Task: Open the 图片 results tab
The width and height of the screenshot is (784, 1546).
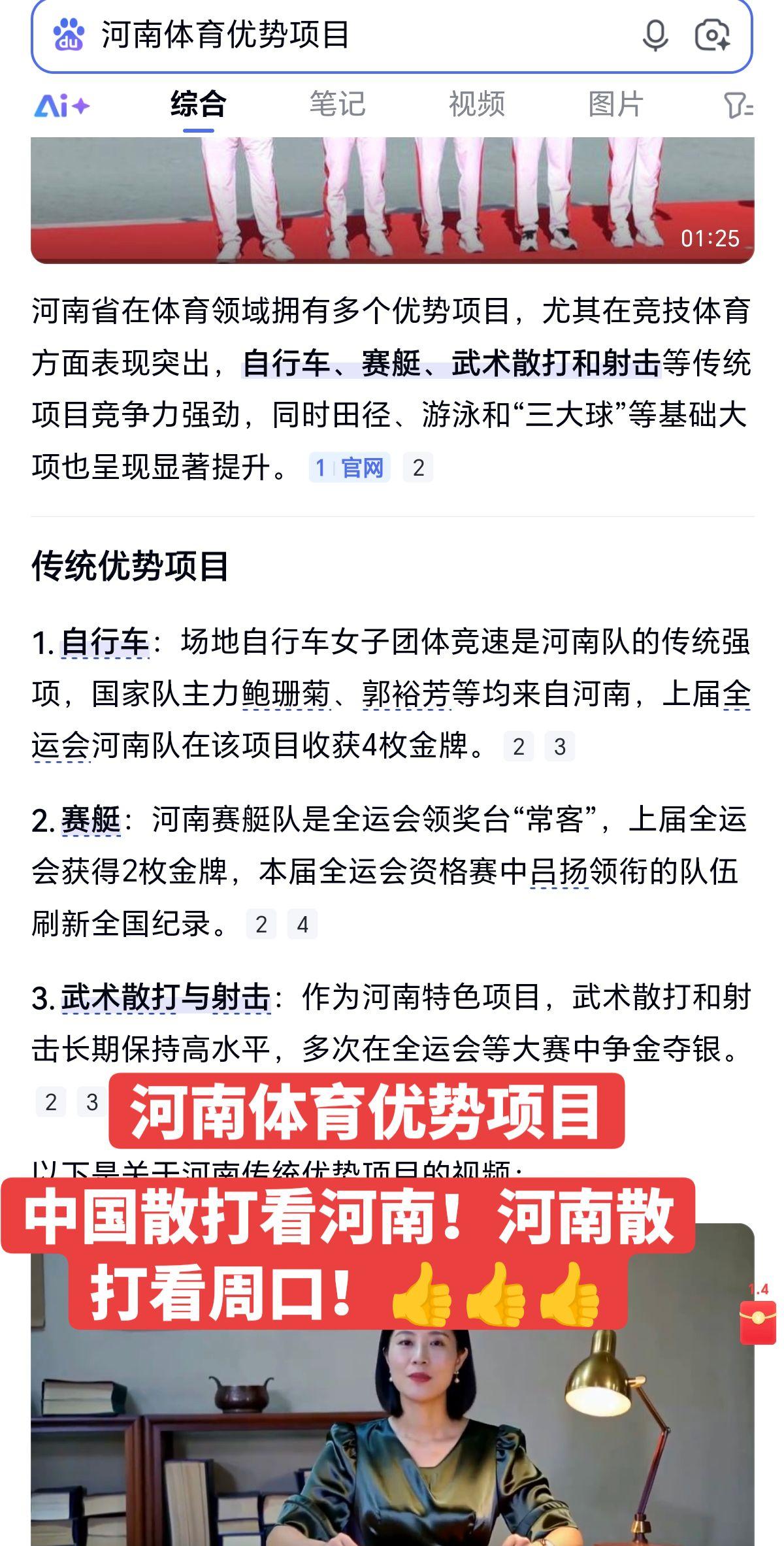Action: tap(615, 103)
